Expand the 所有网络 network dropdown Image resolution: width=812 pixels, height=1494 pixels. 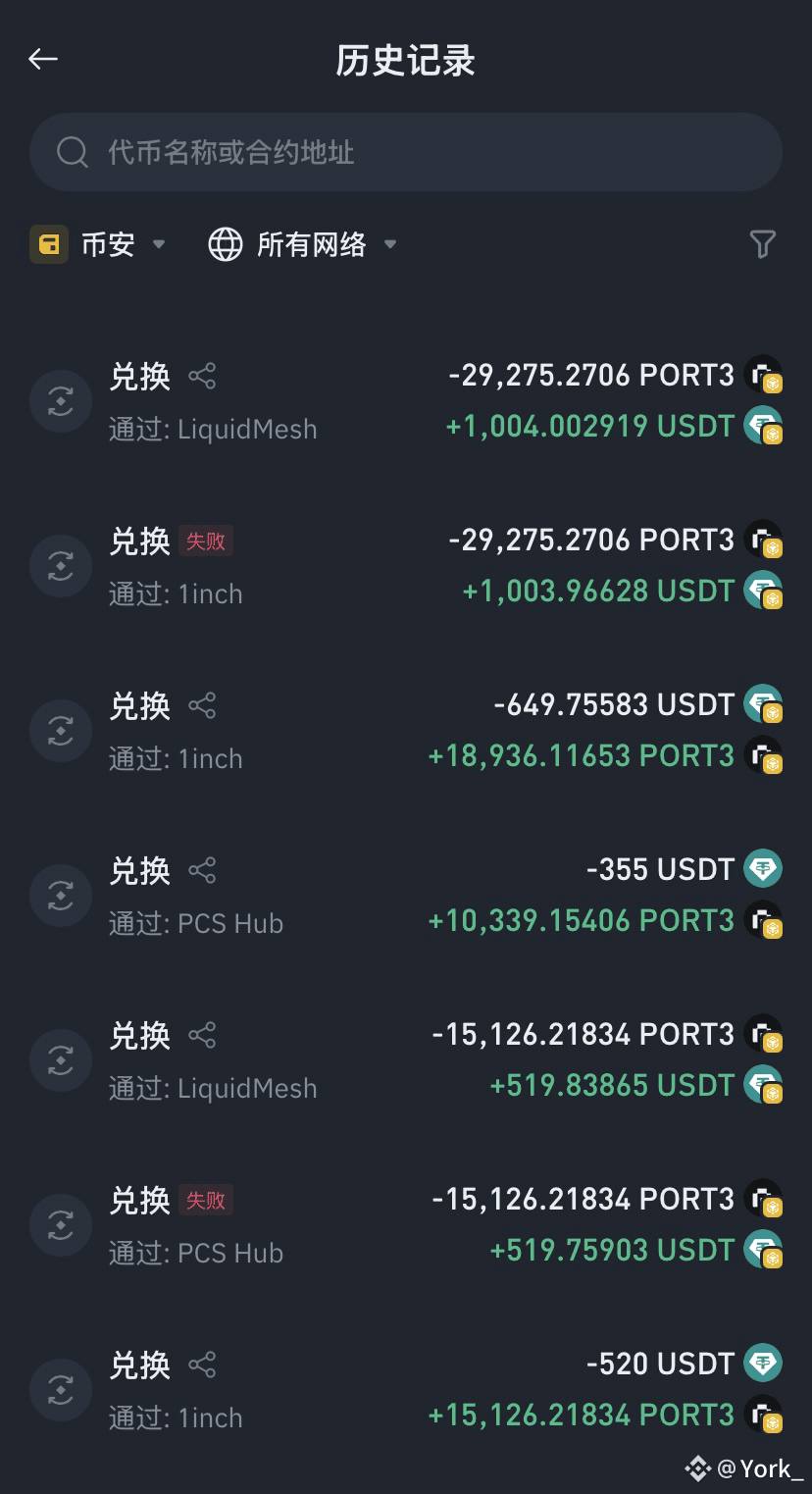(303, 244)
